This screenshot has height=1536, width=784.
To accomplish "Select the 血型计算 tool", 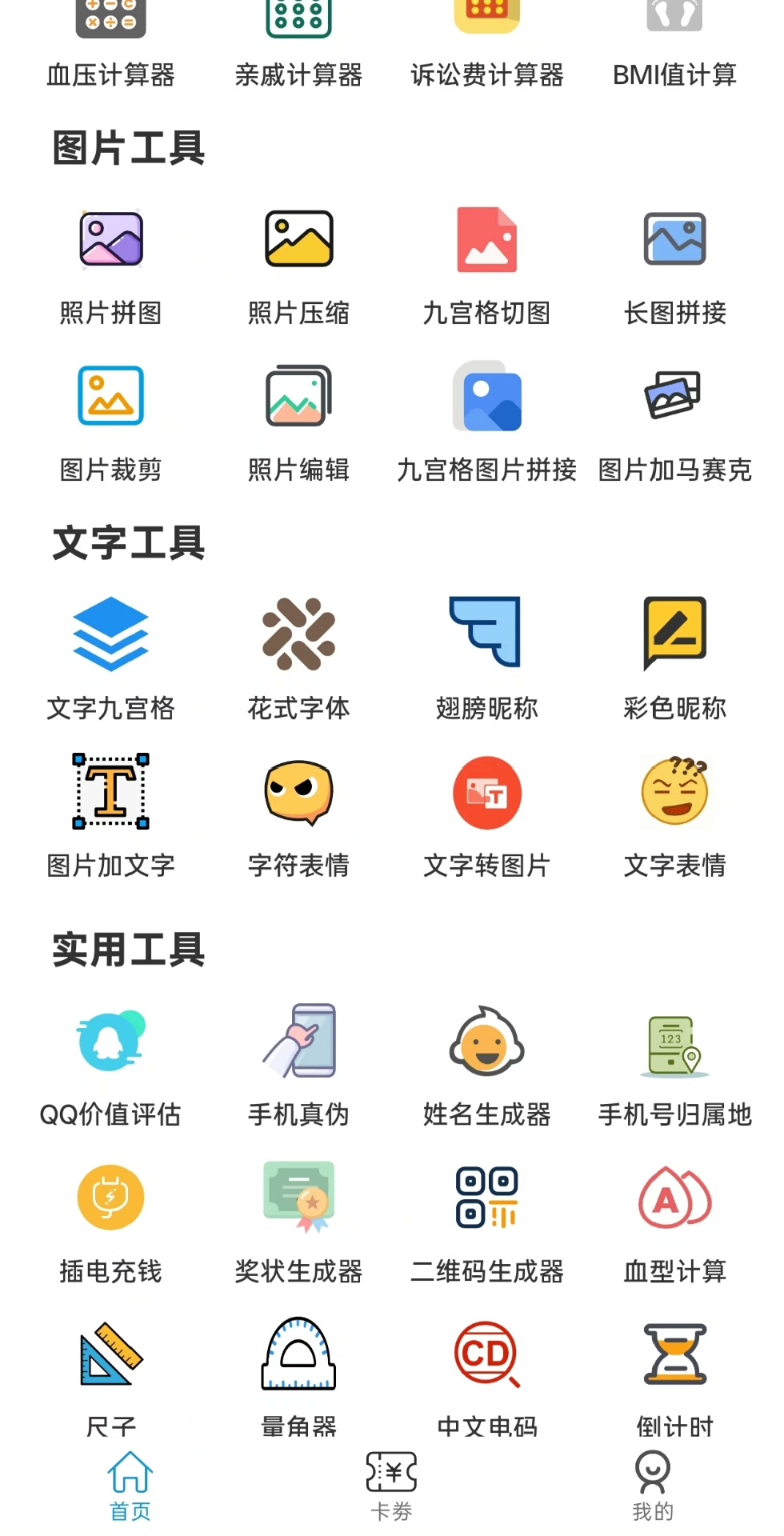I will point(674,1198).
